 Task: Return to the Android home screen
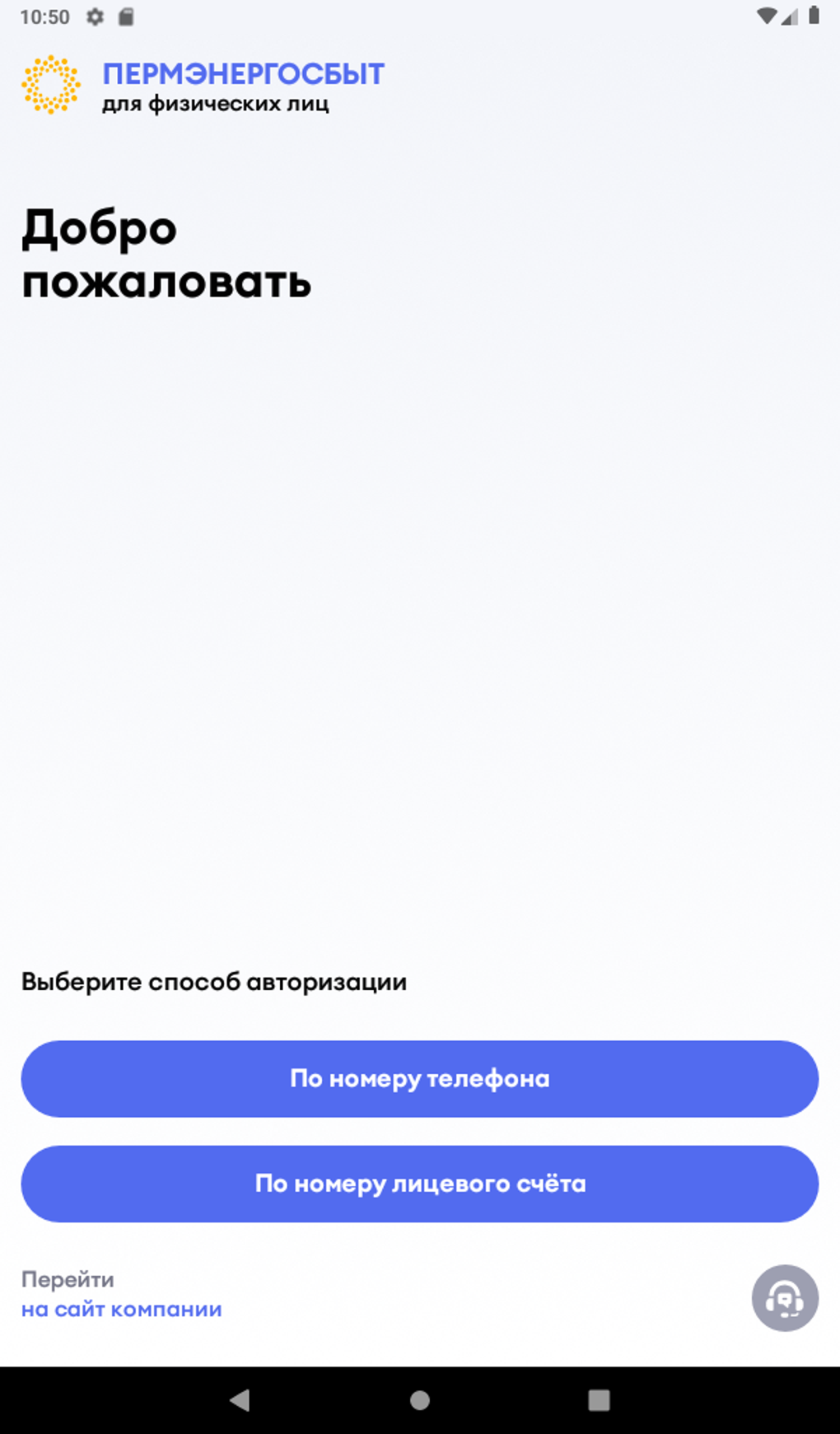coord(419,1399)
